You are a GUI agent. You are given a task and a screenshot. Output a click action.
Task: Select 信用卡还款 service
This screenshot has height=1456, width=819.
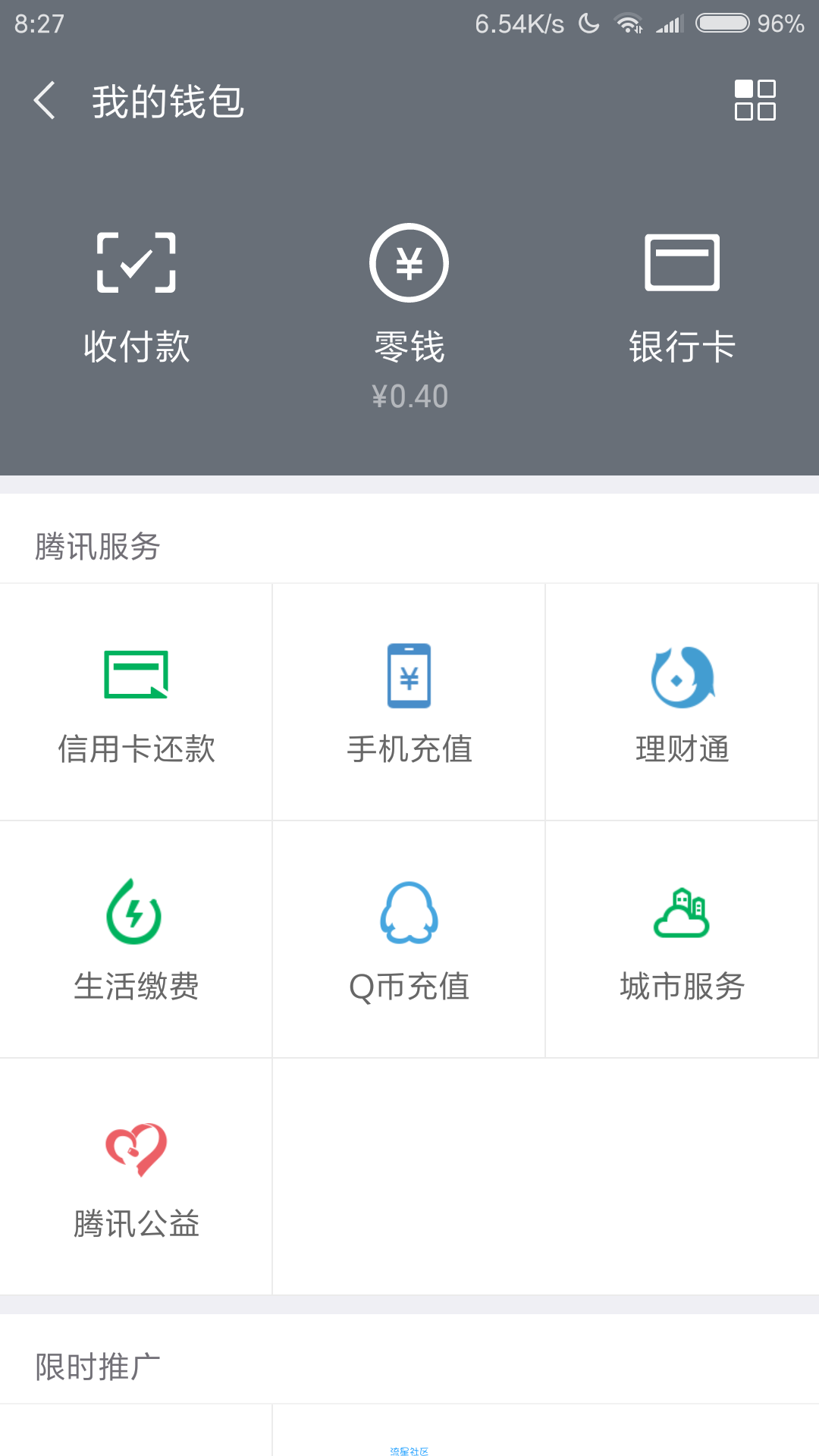click(x=136, y=702)
